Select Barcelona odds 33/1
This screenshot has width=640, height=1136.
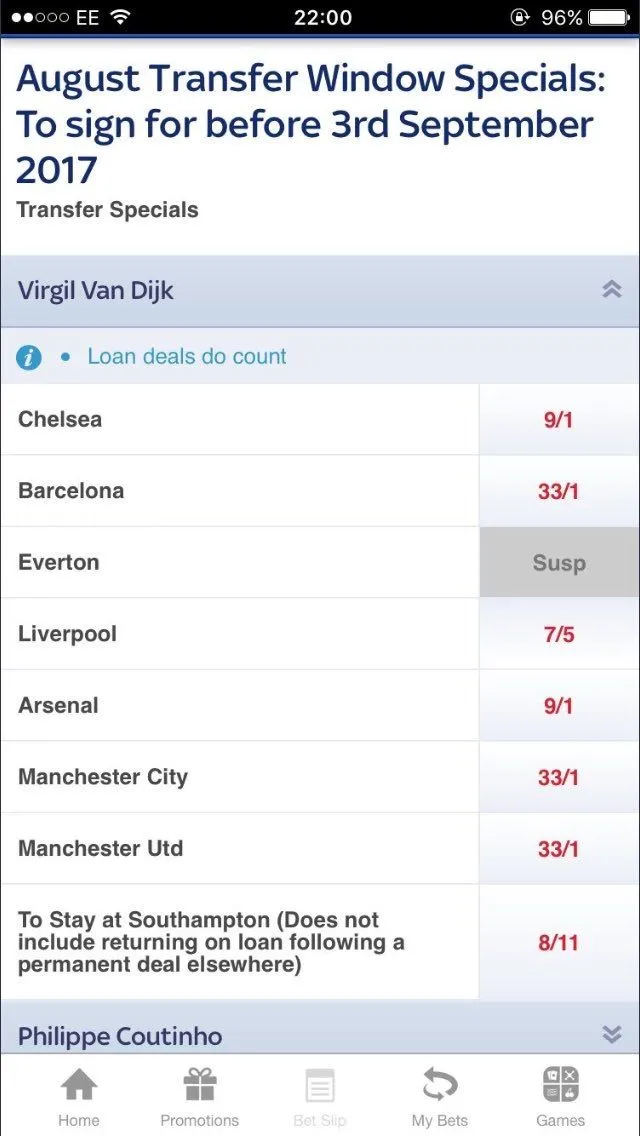(558, 491)
